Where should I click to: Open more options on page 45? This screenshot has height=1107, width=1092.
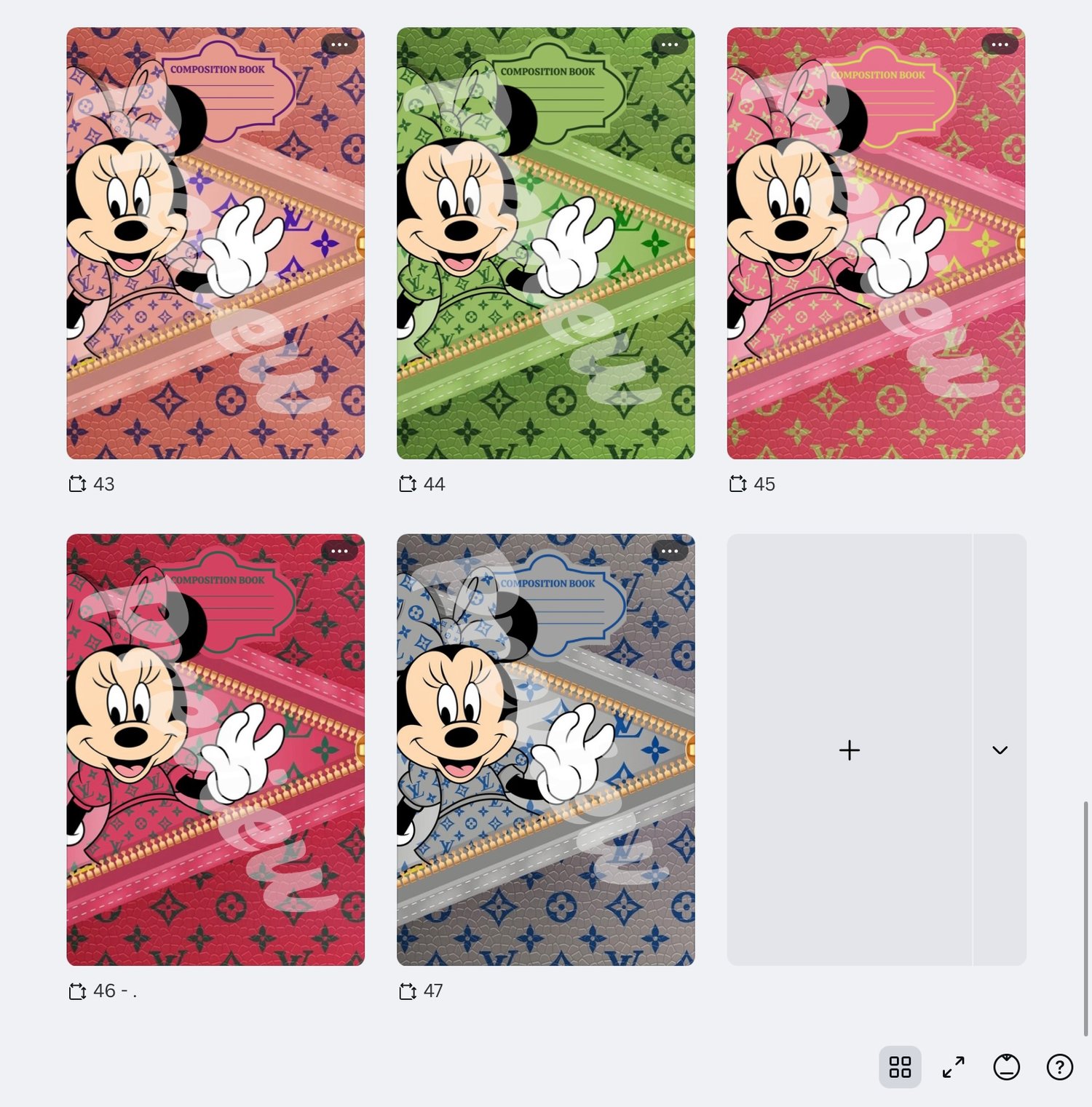pyautogui.click(x=1000, y=44)
